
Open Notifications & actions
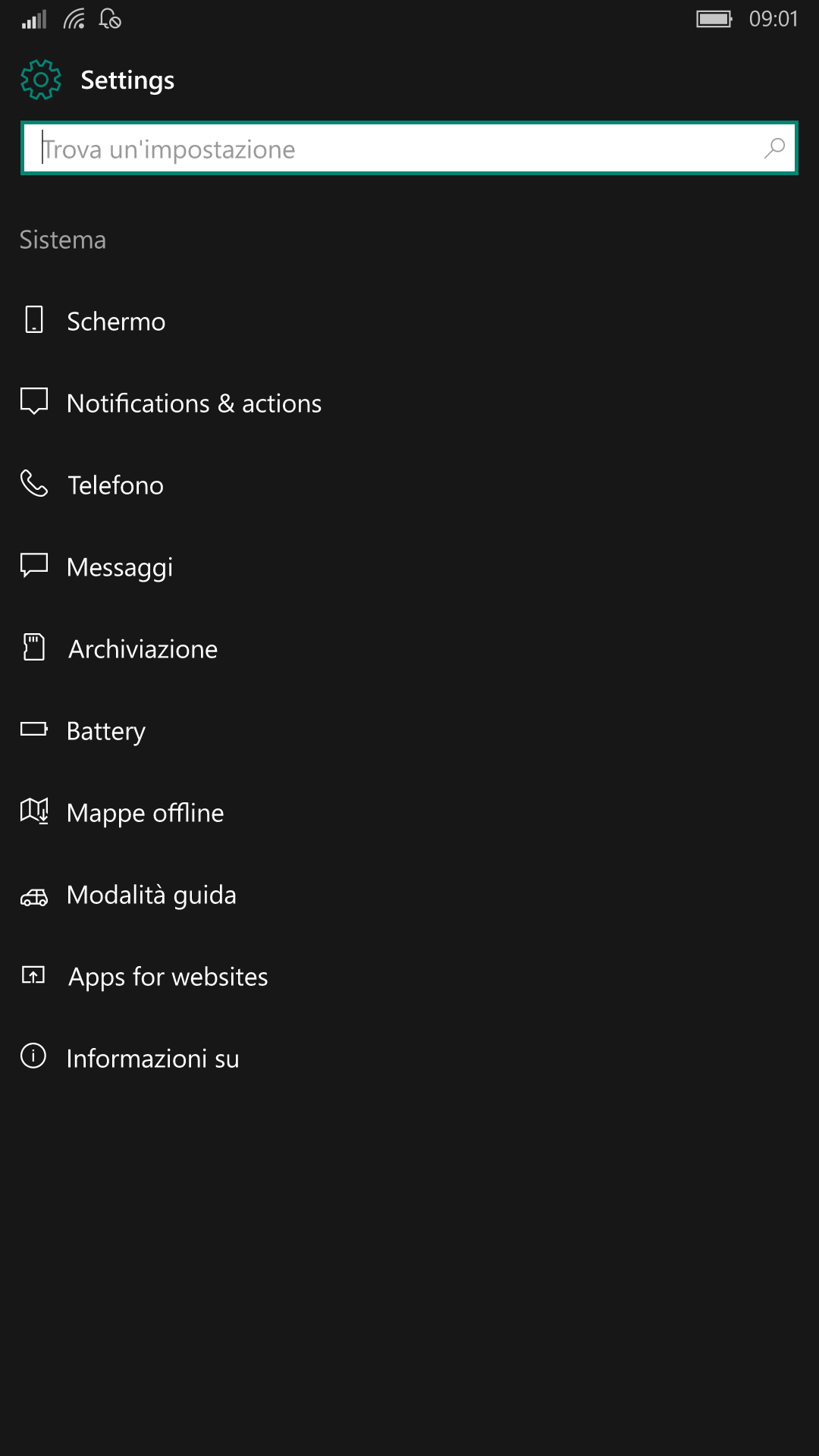409,403
